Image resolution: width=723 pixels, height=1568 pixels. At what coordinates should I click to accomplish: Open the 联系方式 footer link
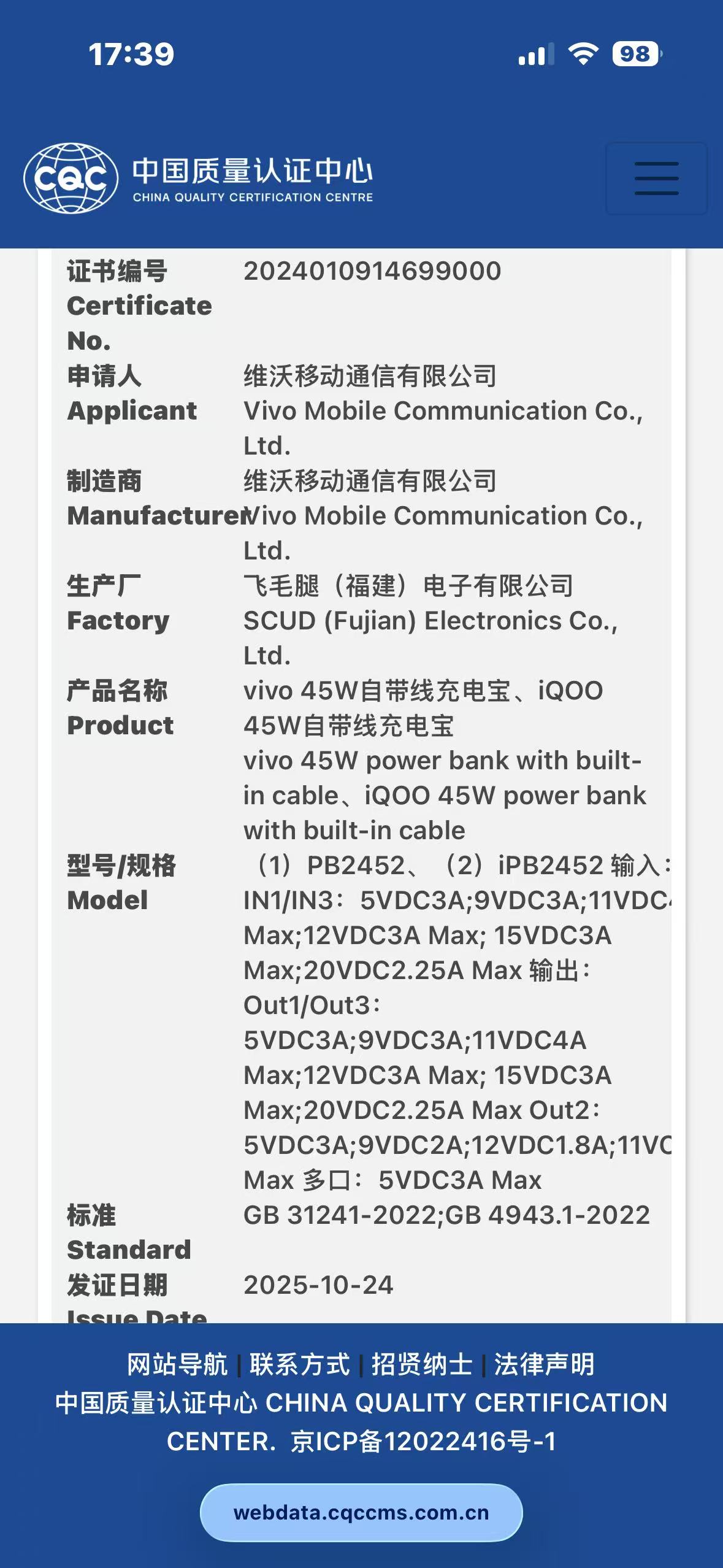coord(300,1364)
